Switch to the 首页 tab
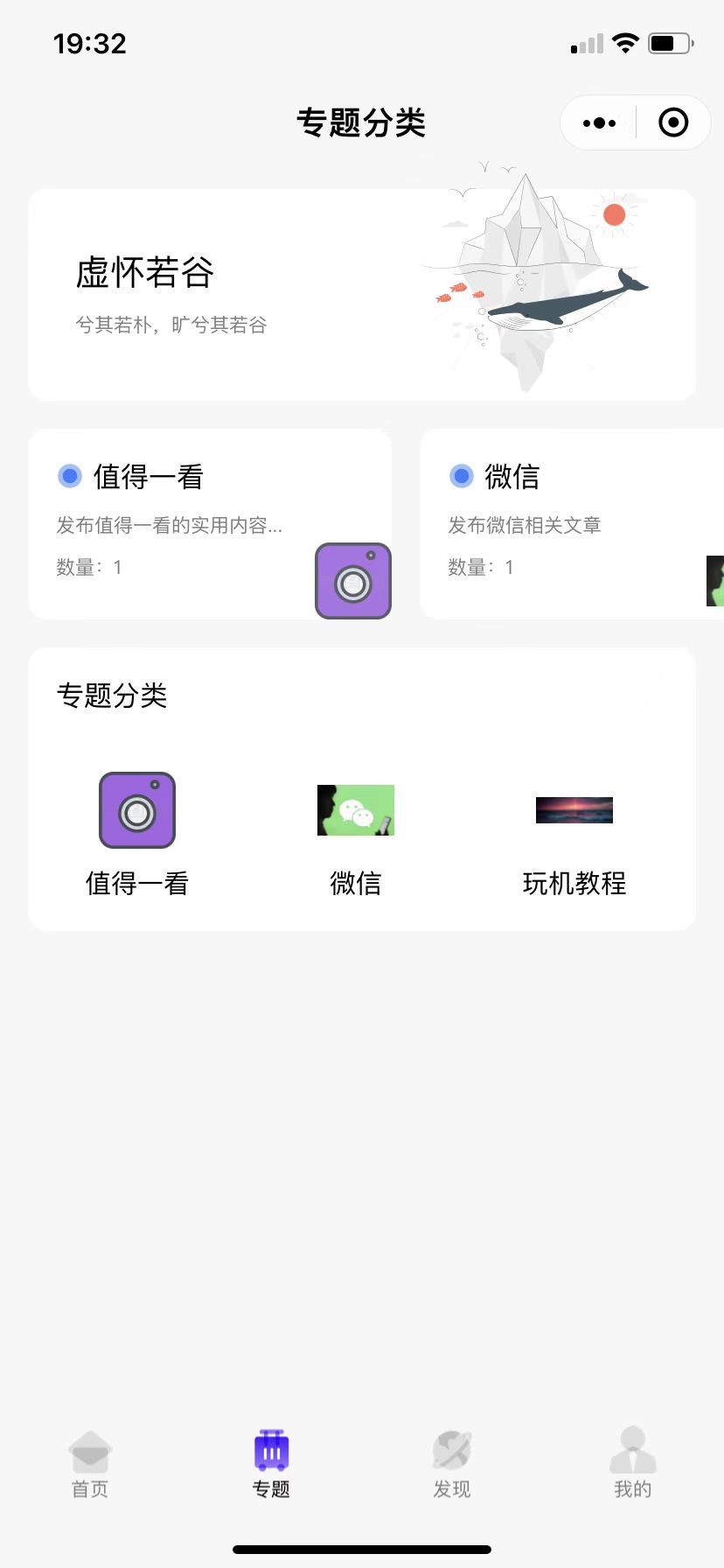724x1568 pixels. point(90,1464)
